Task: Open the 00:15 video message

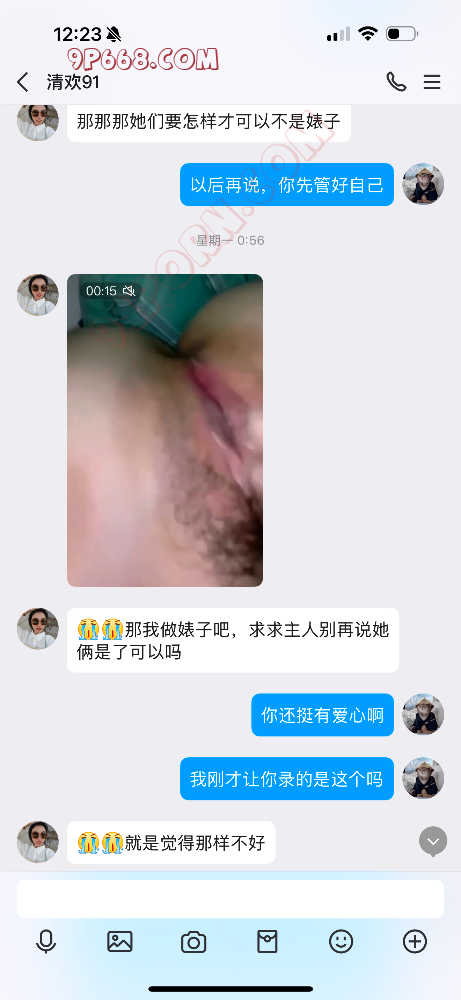Action: [165, 430]
